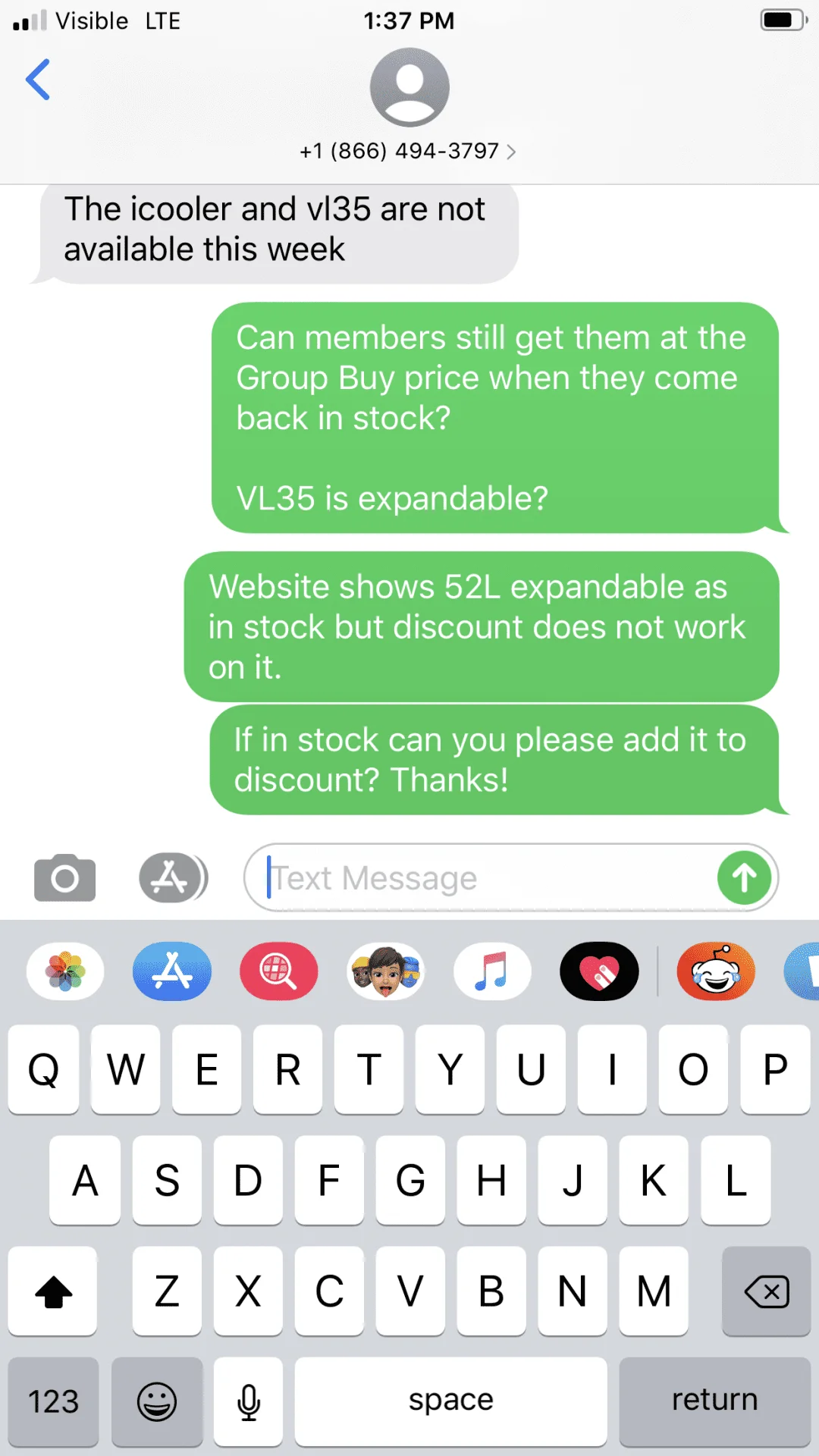Open the Music iMessage app
819x1456 pixels.
coord(492,971)
